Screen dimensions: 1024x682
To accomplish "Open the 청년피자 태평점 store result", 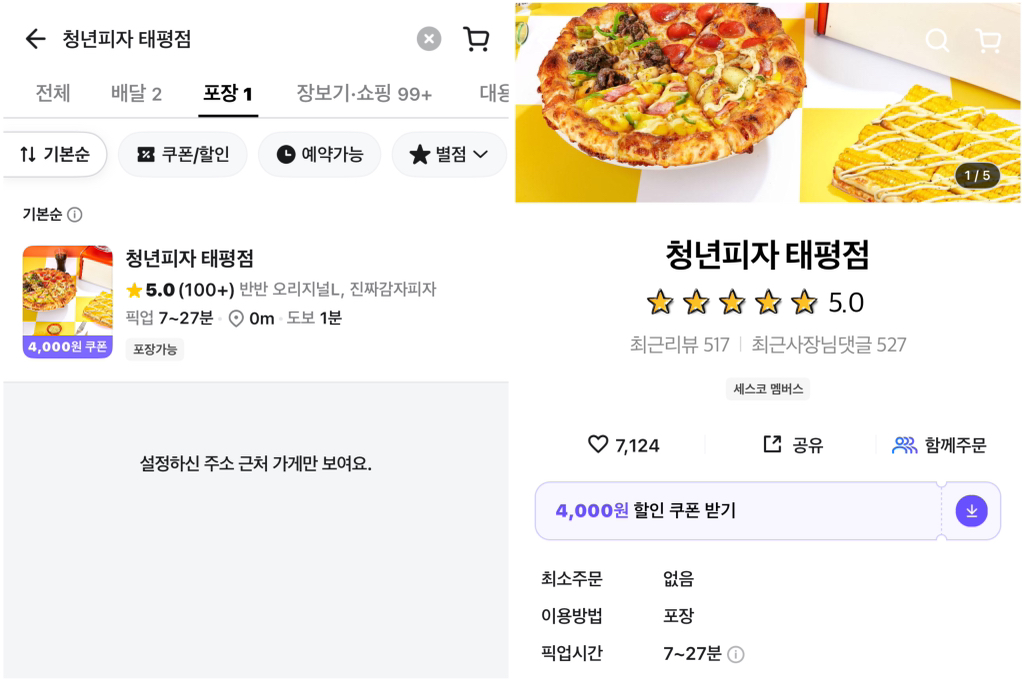I will 190,258.
